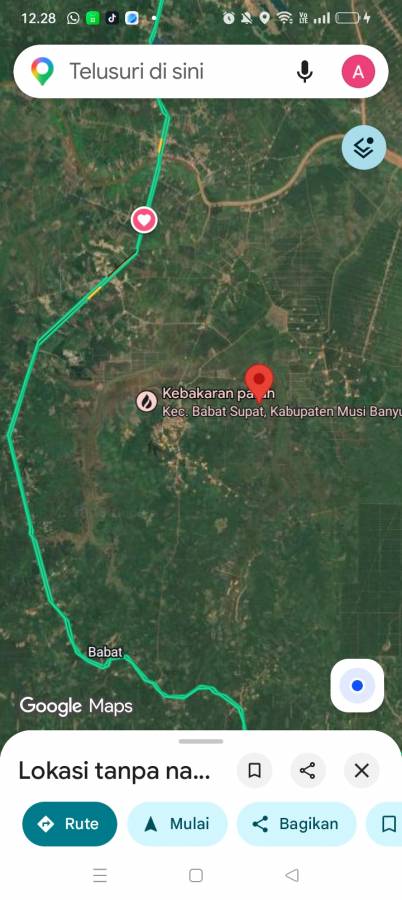Screen dimensions: 402x900
Task: Close the location info panel
Action: 362,770
